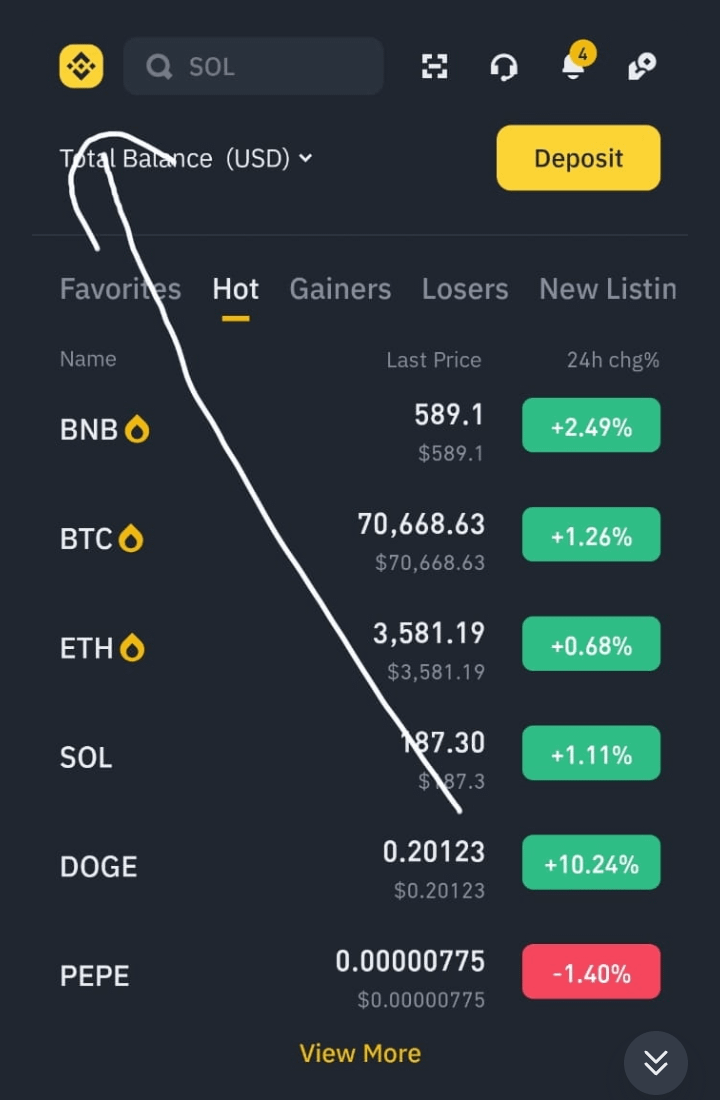Open the Binance profile logo
Viewport: 720px width, 1100px height.
[81, 67]
